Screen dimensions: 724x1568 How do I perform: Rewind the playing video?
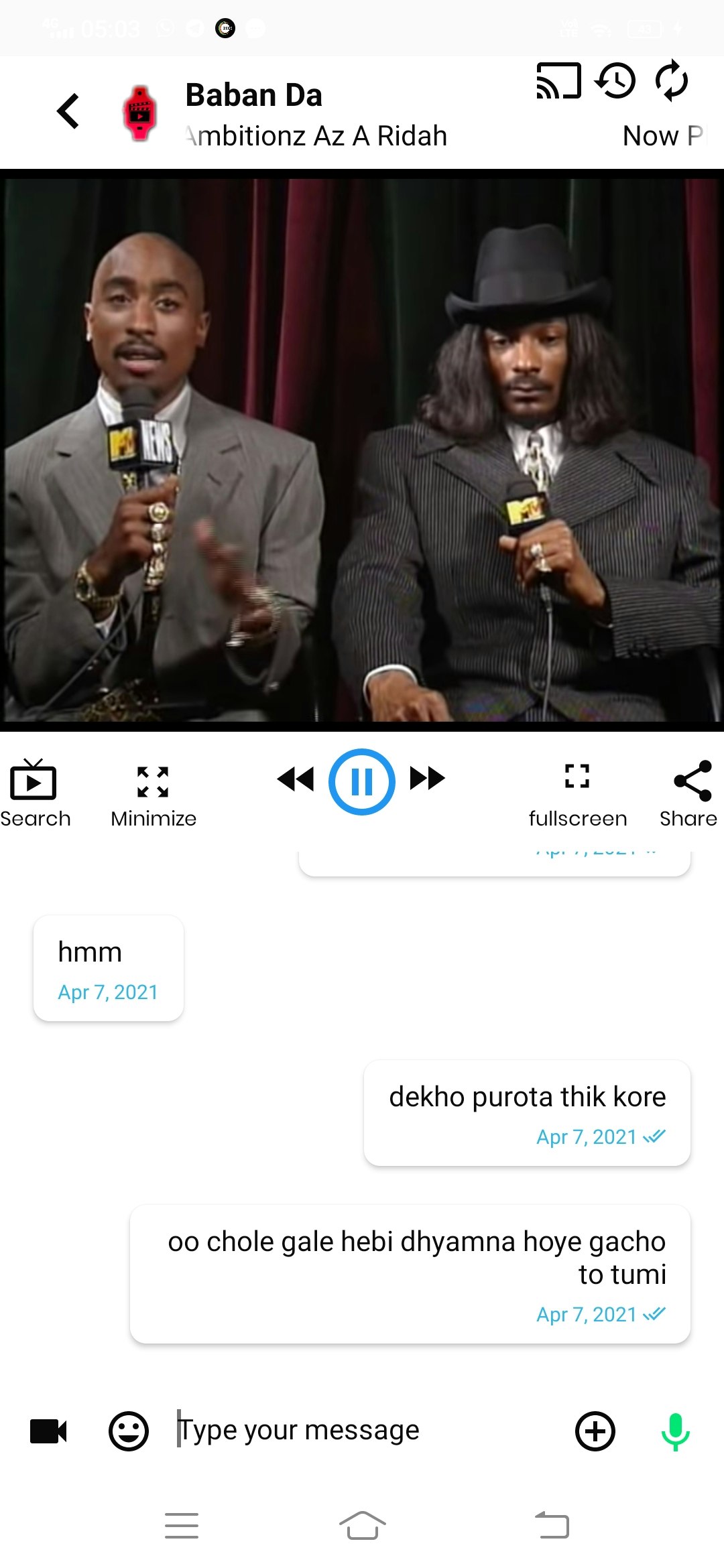point(296,779)
